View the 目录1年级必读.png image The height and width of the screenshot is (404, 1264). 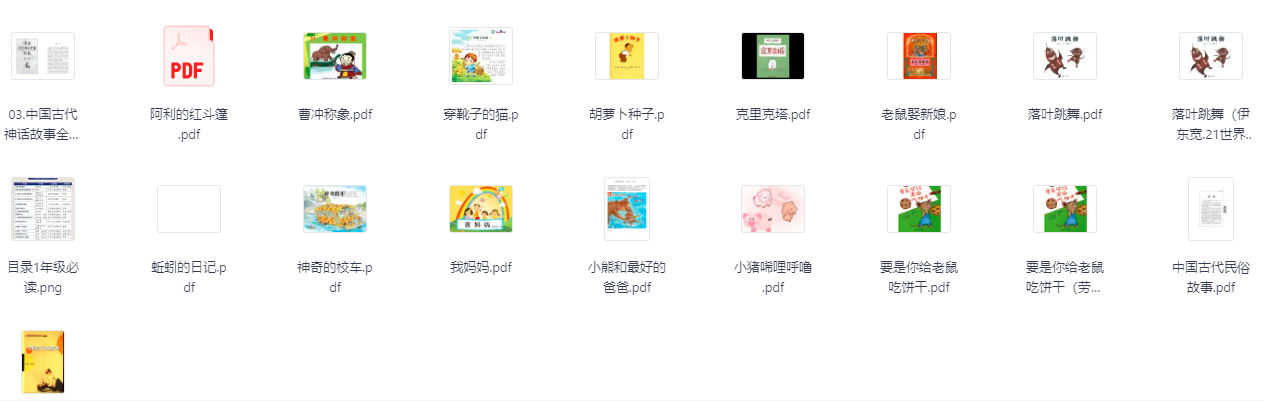[x=42, y=209]
